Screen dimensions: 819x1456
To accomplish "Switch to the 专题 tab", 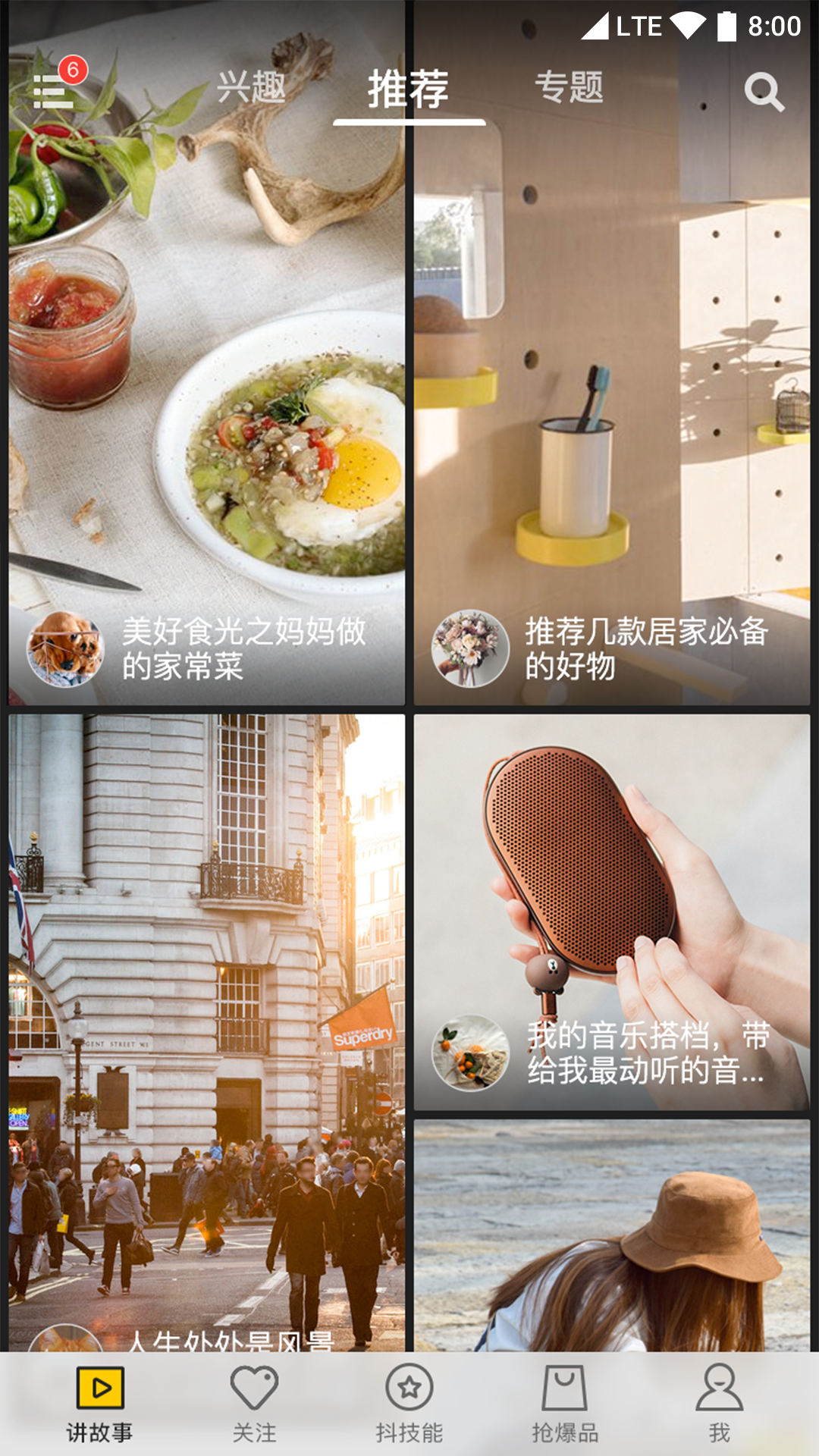I will pyautogui.click(x=570, y=87).
